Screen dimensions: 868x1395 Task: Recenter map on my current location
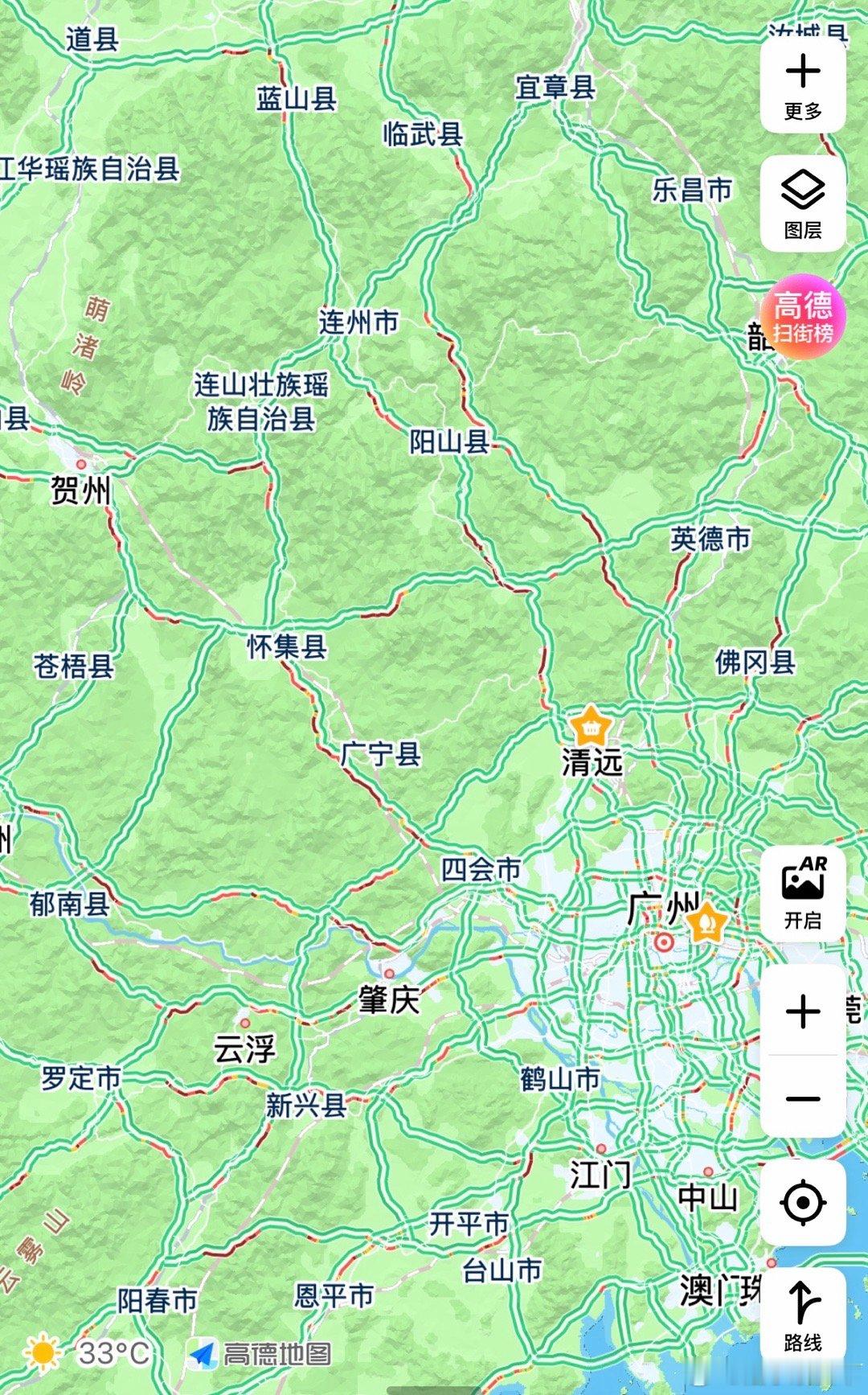[x=803, y=1203]
